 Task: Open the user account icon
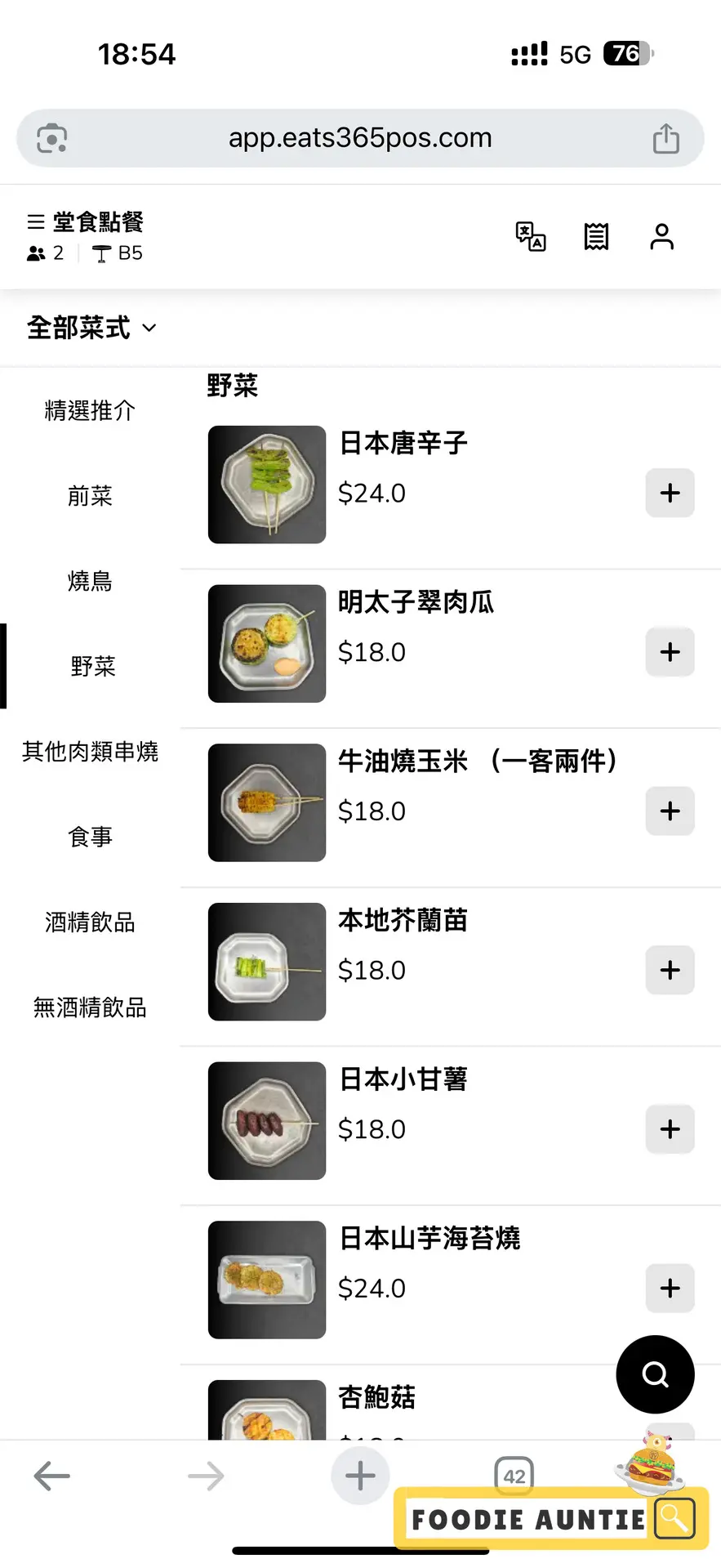(661, 237)
